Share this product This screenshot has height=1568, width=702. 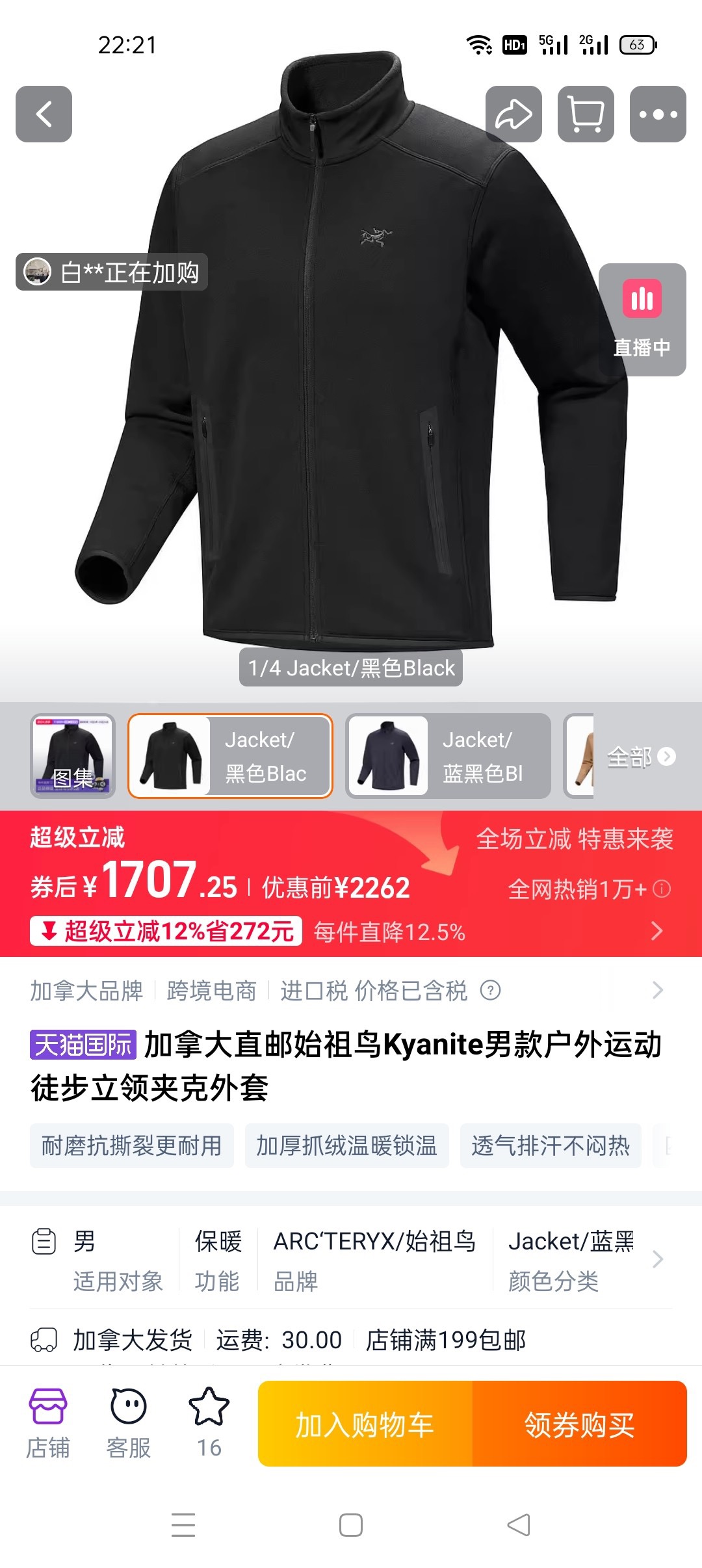[x=513, y=114]
